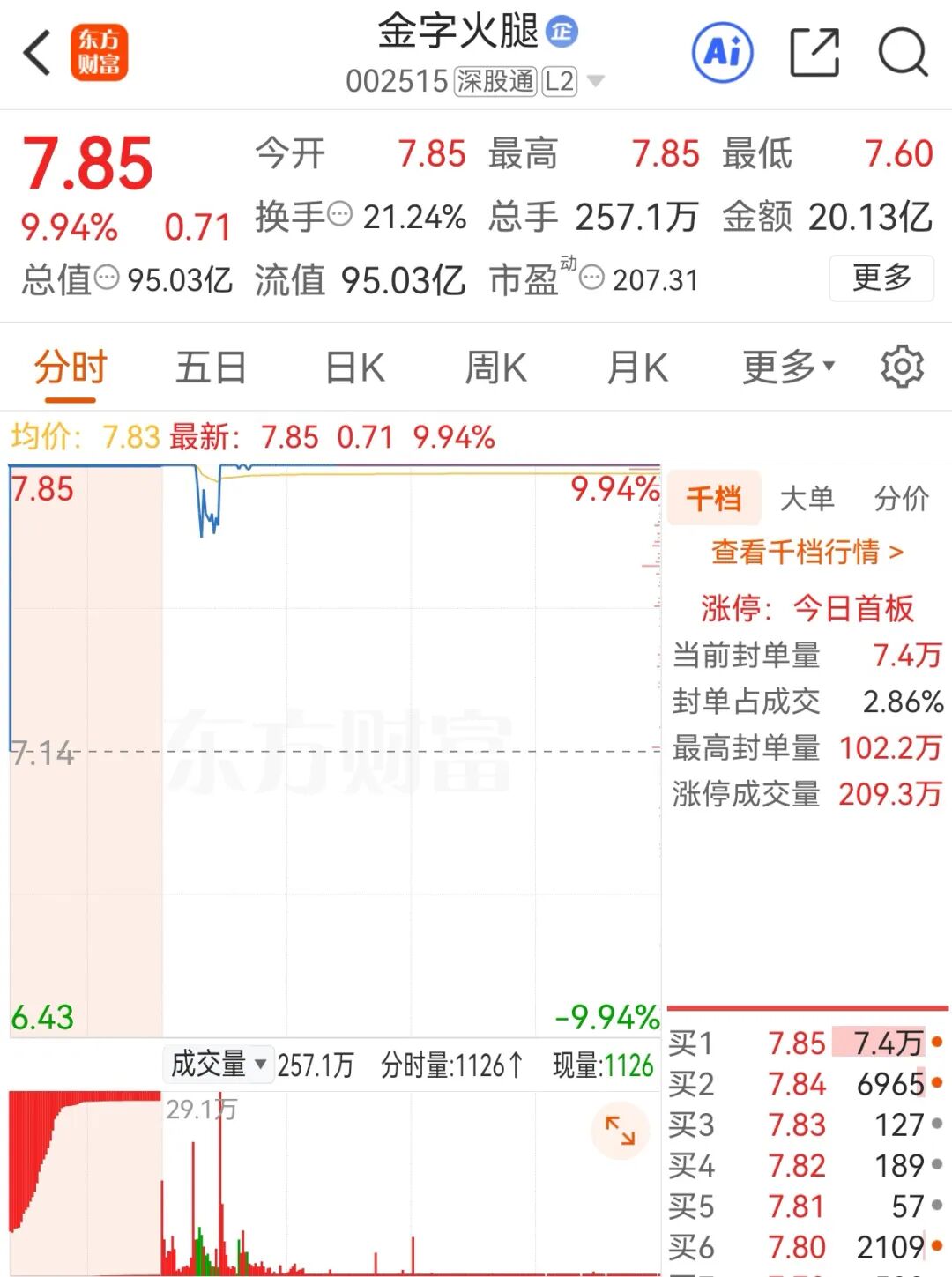952x1277 pixels.
Task: Select the 日K chart tab
Action: (x=355, y=368)
